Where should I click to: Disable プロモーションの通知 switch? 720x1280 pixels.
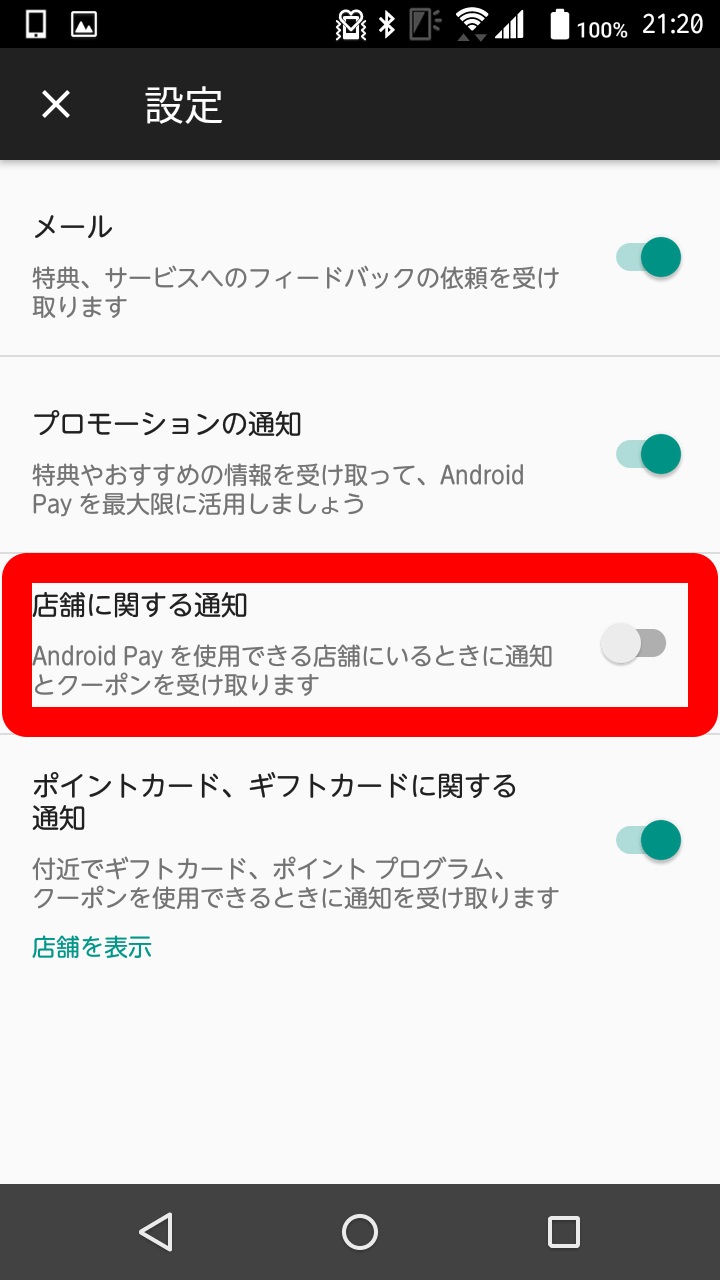coord(649,454)
